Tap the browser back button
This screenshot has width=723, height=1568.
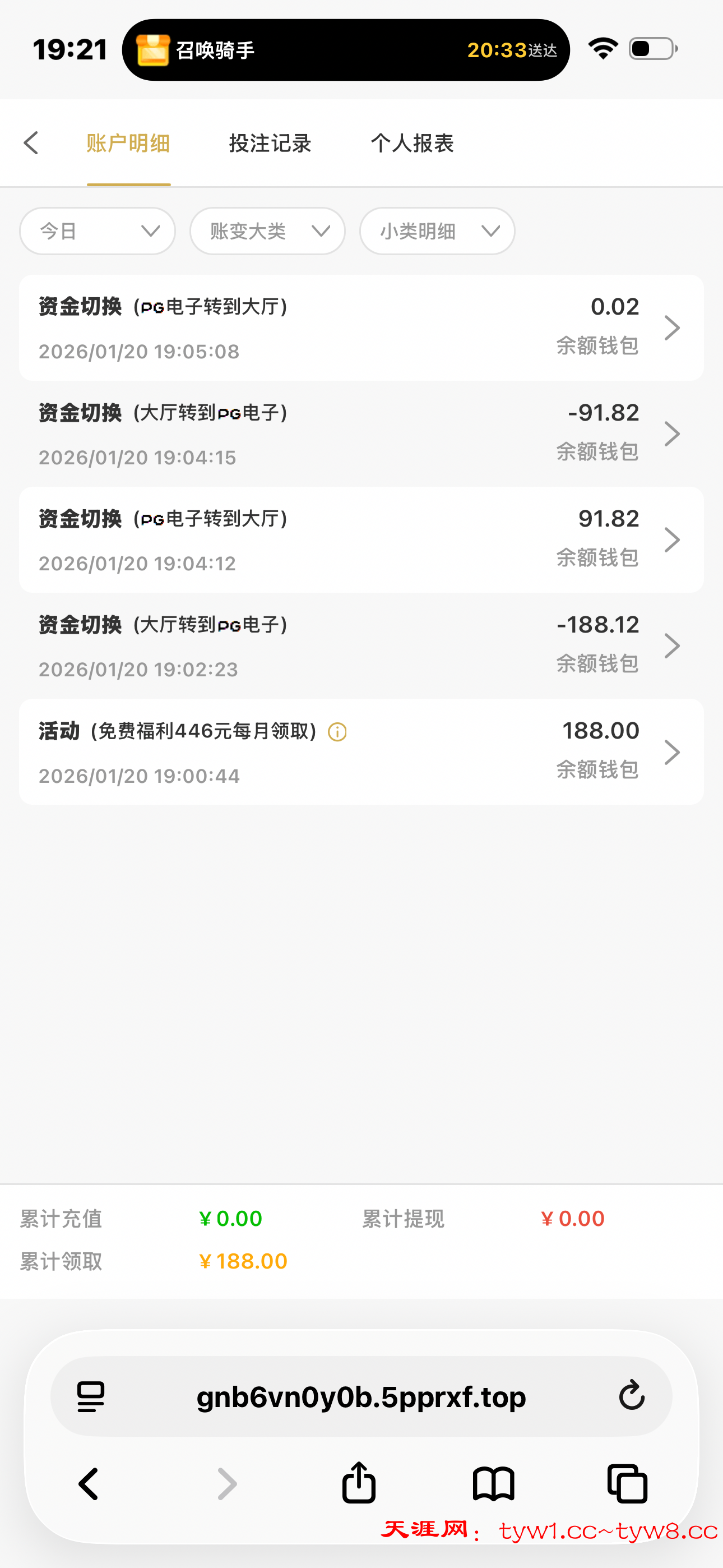tap(89, 1483)
